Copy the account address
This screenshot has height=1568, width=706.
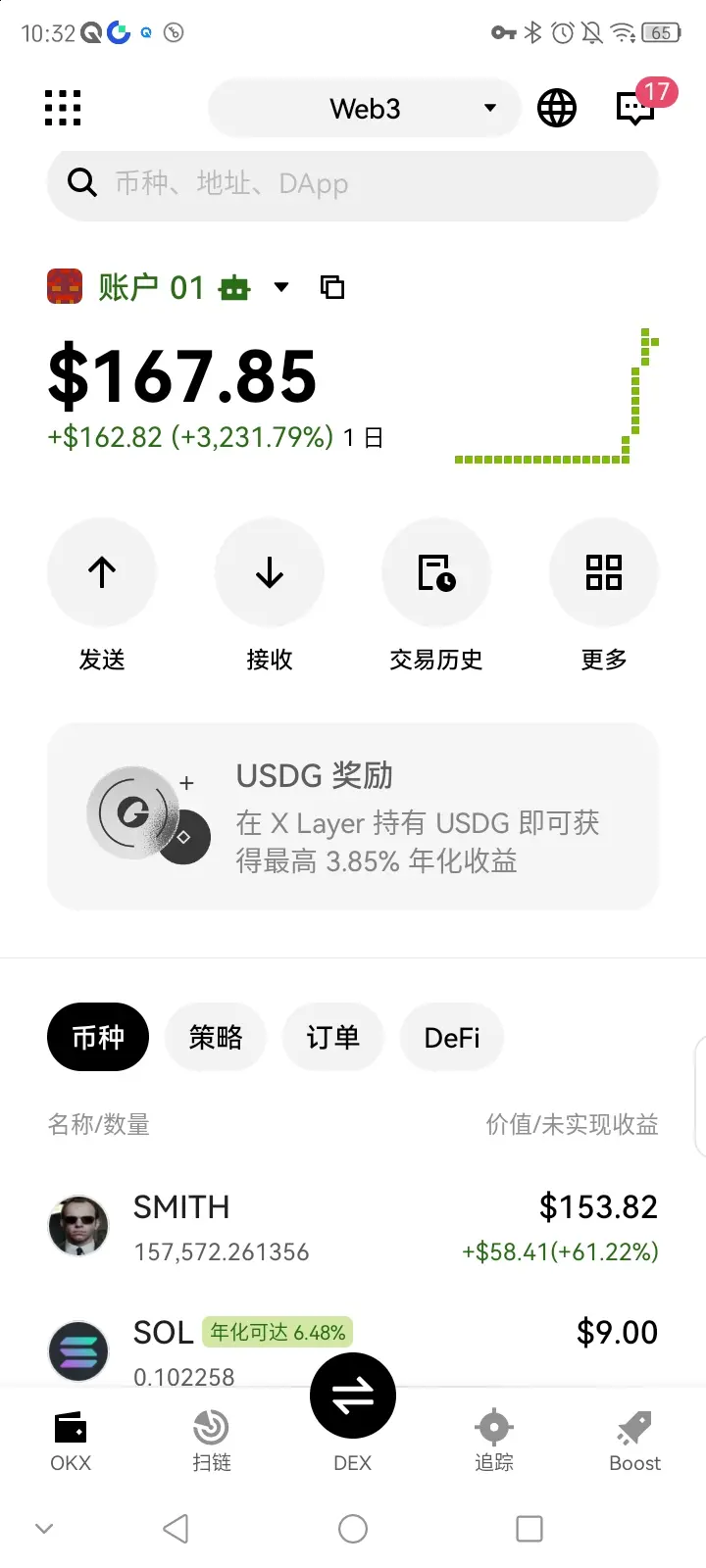(332, 287)
